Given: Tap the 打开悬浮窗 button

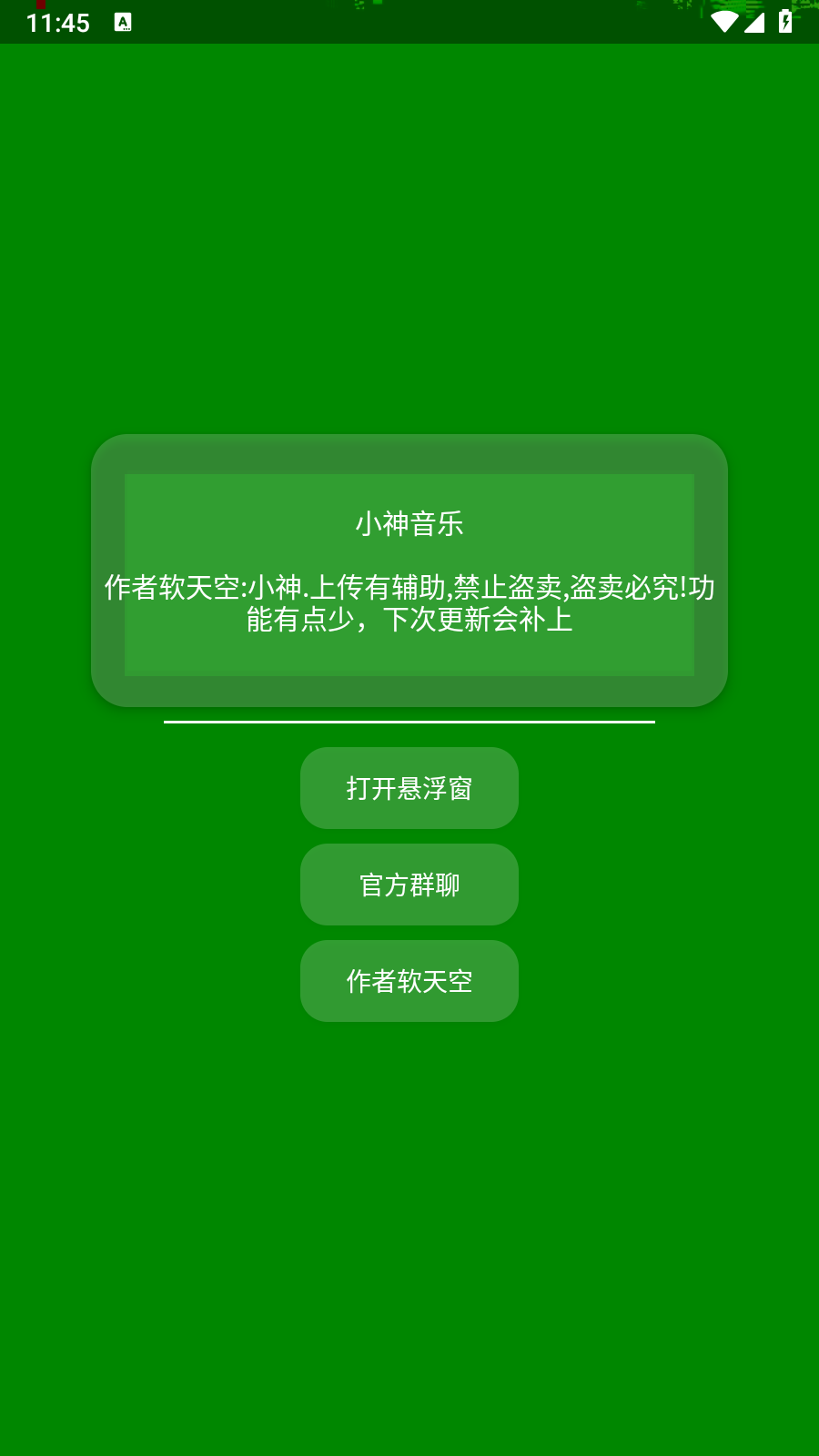Looking at the screenshot, I should (x=409, y=788).
